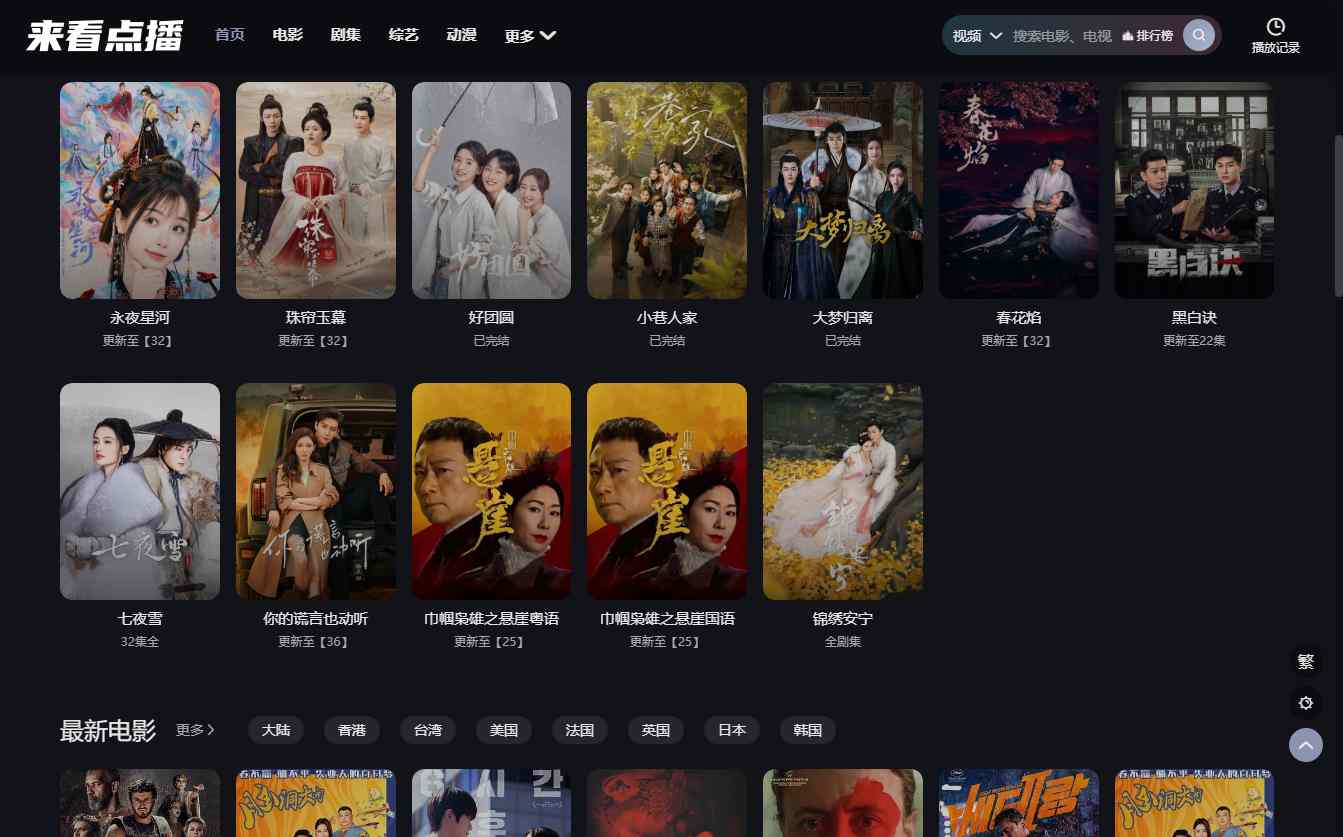Image resolution: width=1343 pixels, height=837 pixels.
Task: Open the 大梦归离 poster tile
Action: 842,190
